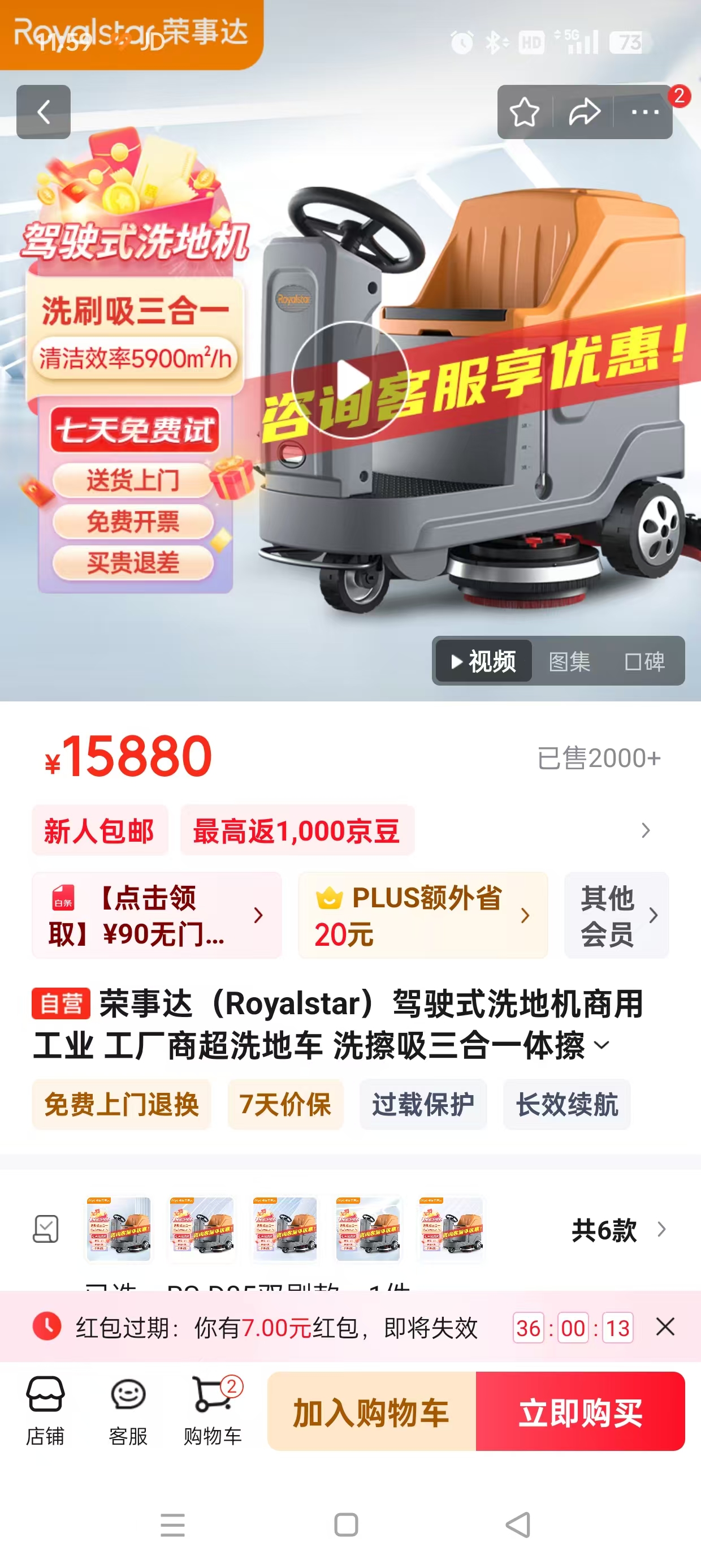
Task: Switch to the 口碑 tab
Action: pyautogui.click(x=644, y=661)
